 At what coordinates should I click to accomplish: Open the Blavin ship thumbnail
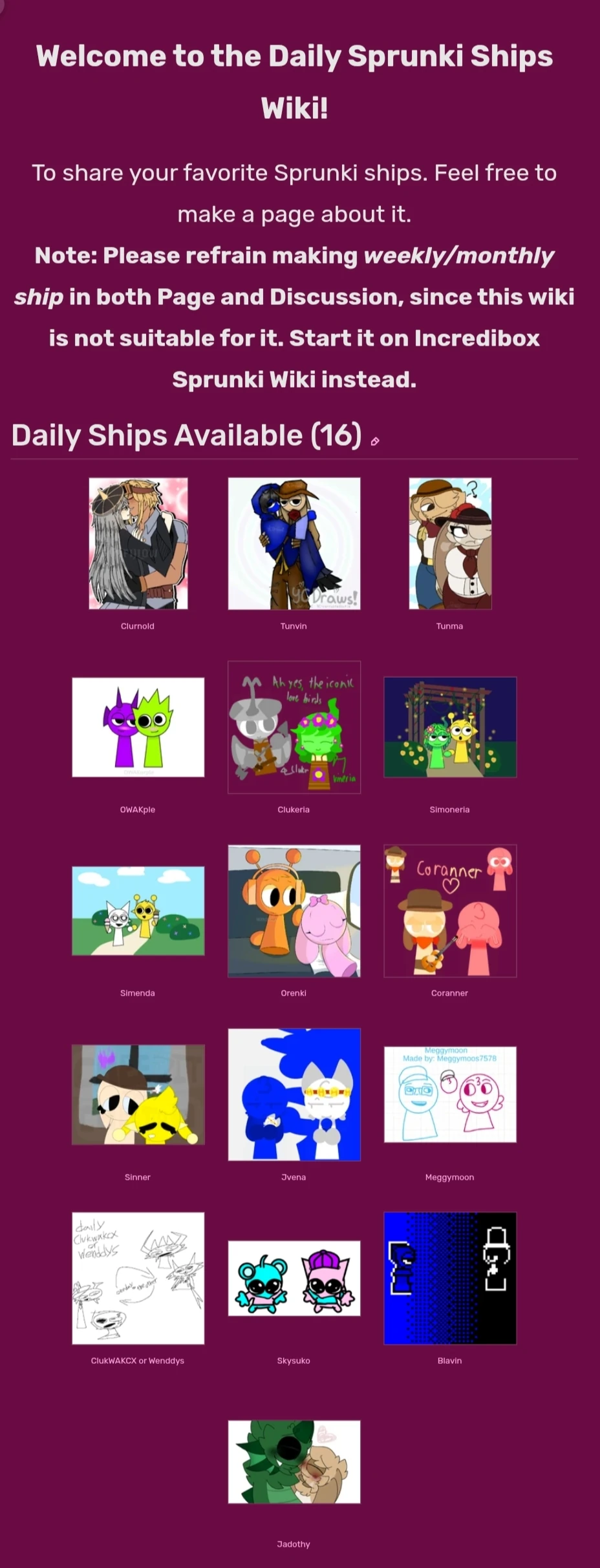pyautogui.click(x=449, y=1279)
